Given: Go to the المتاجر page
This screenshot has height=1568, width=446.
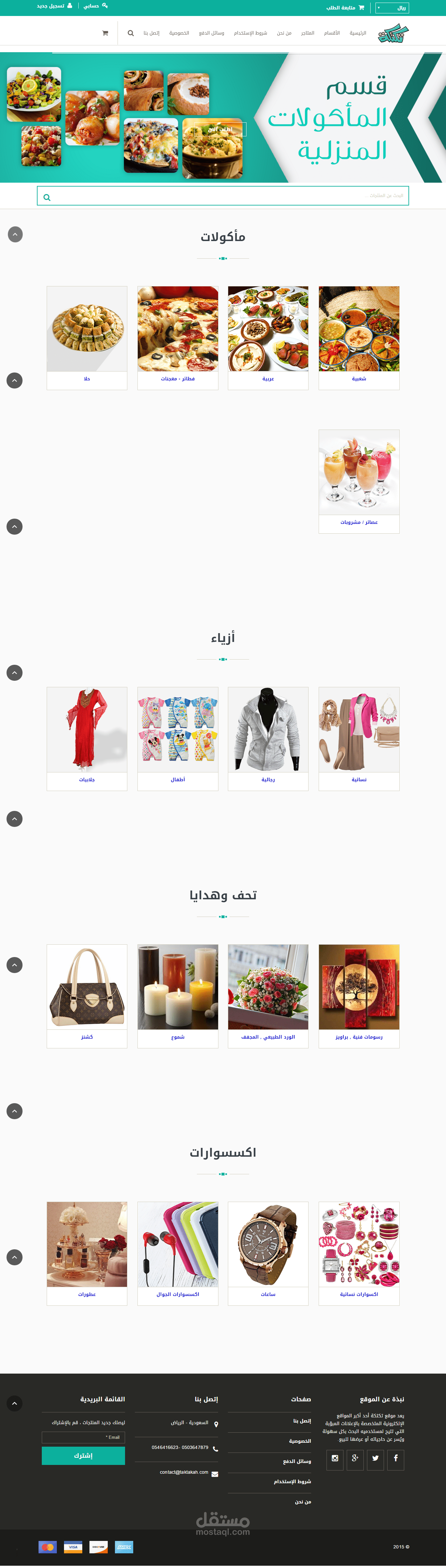Looking at the screenshot, I should coord(308,33).
